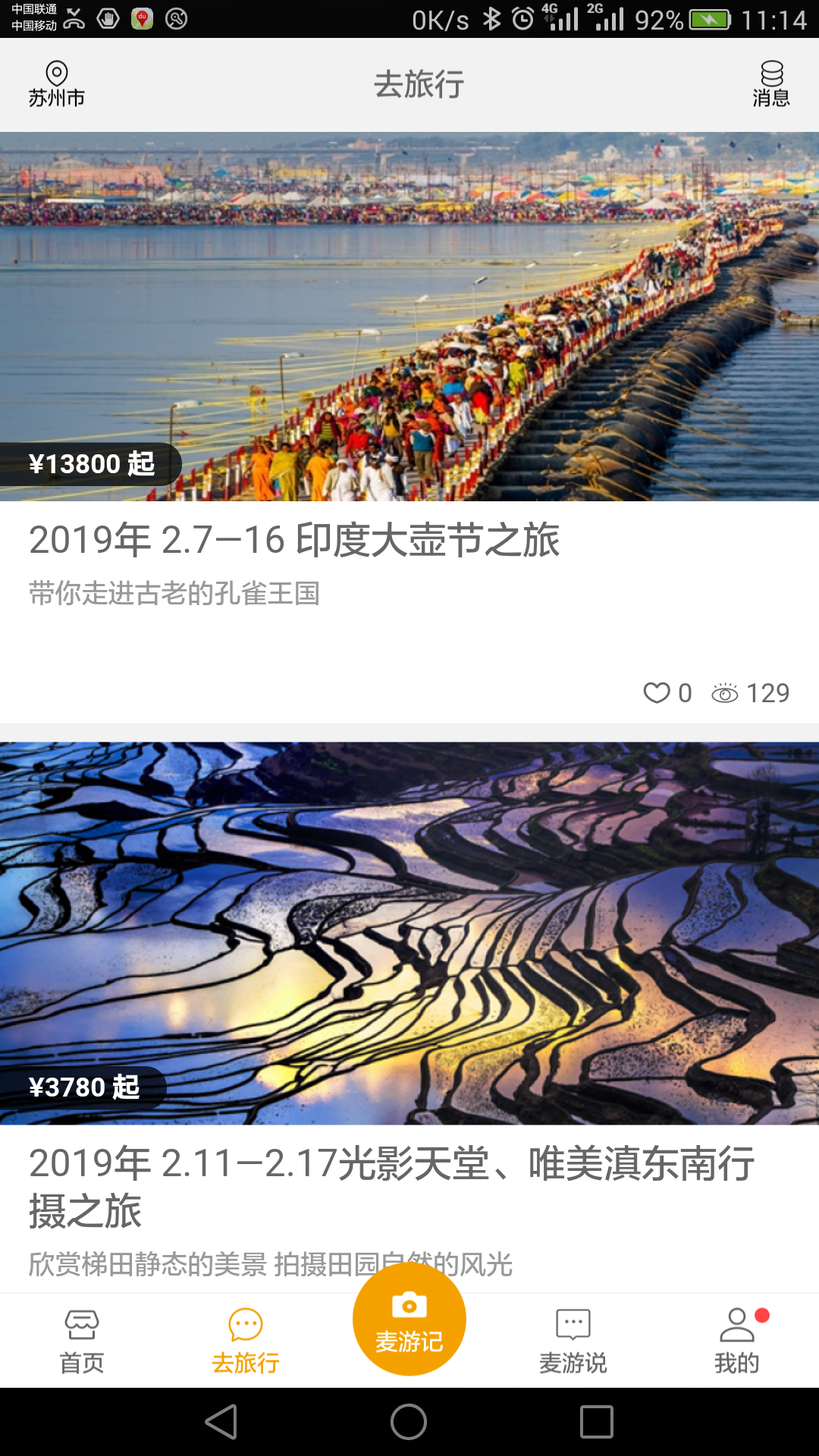819x1456 pixels.
Task: Tap the 麦游记 camera button
Action: coord(409,1319)
